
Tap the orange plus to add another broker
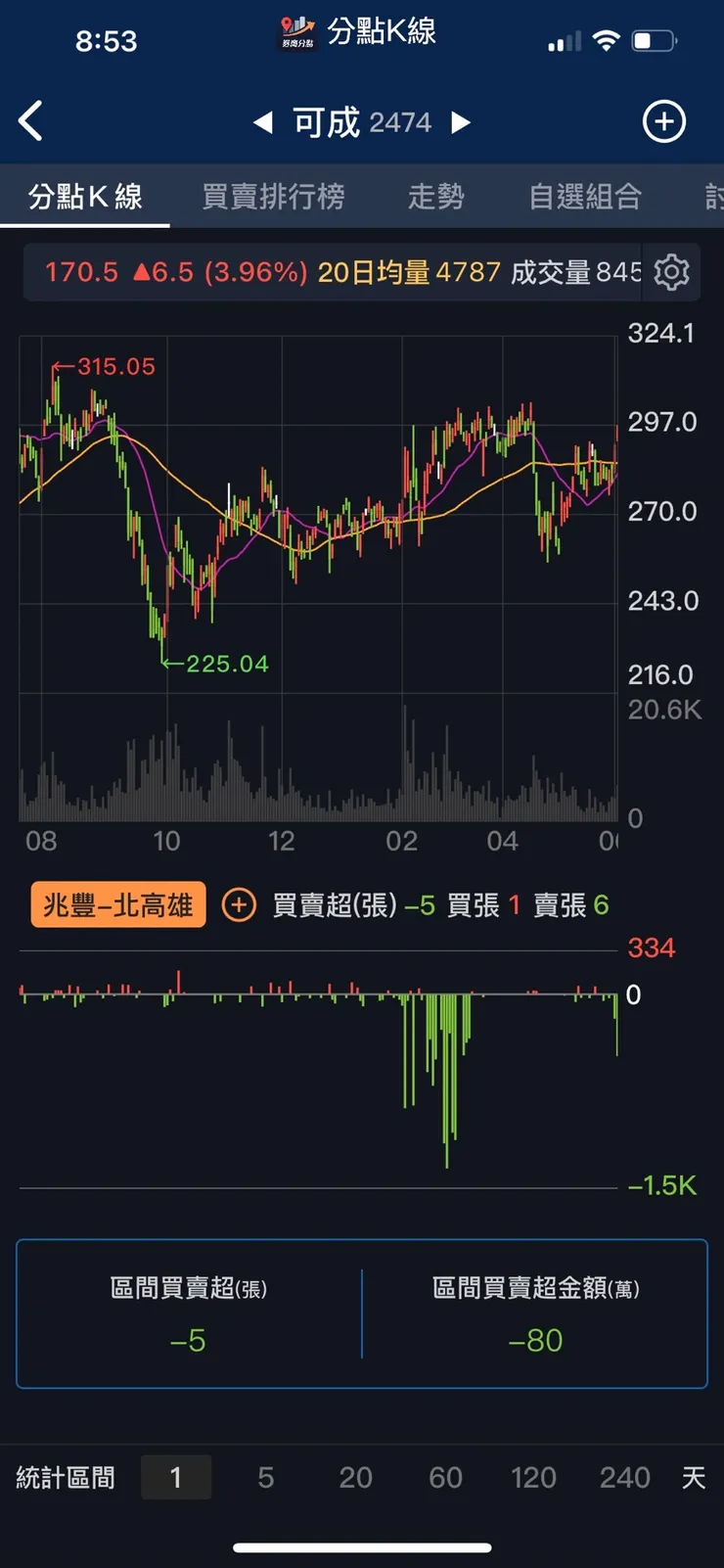tap(238, 905)
